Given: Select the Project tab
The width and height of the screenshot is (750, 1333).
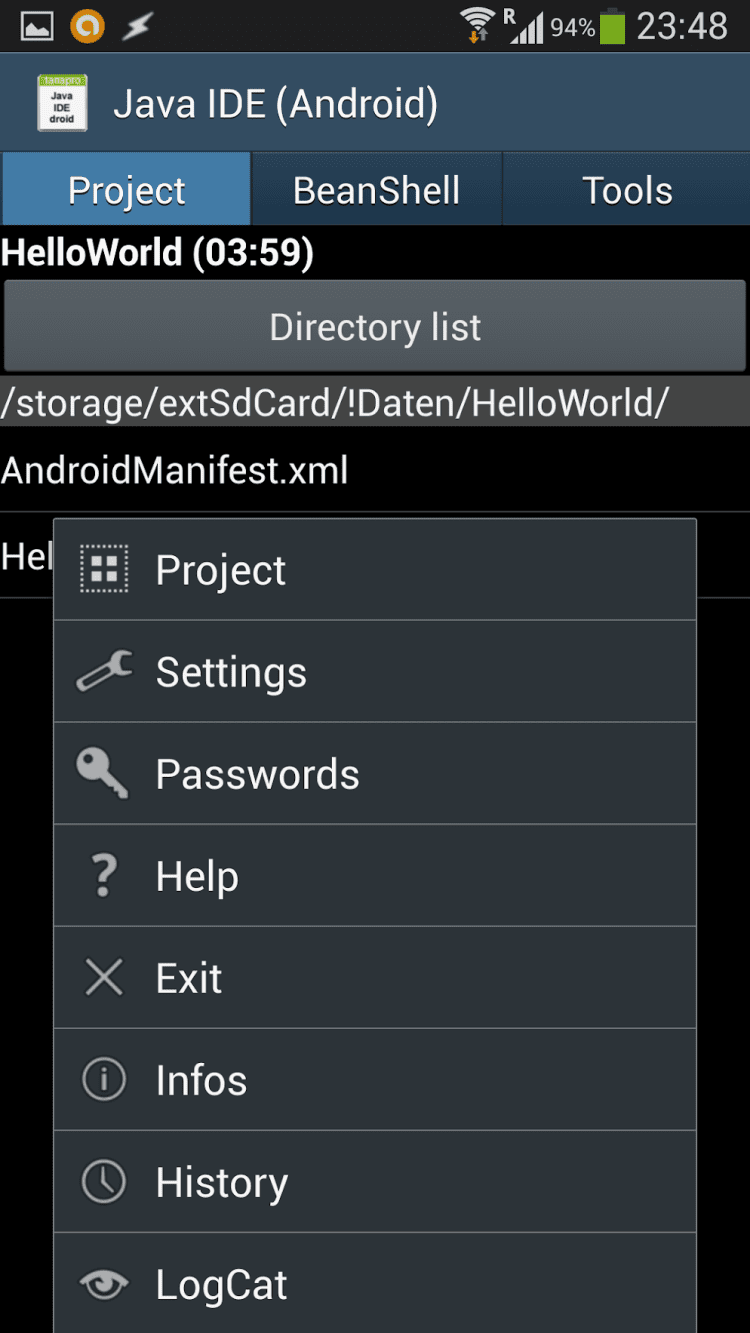Looking at the screenshot, I should pos(126,190).
